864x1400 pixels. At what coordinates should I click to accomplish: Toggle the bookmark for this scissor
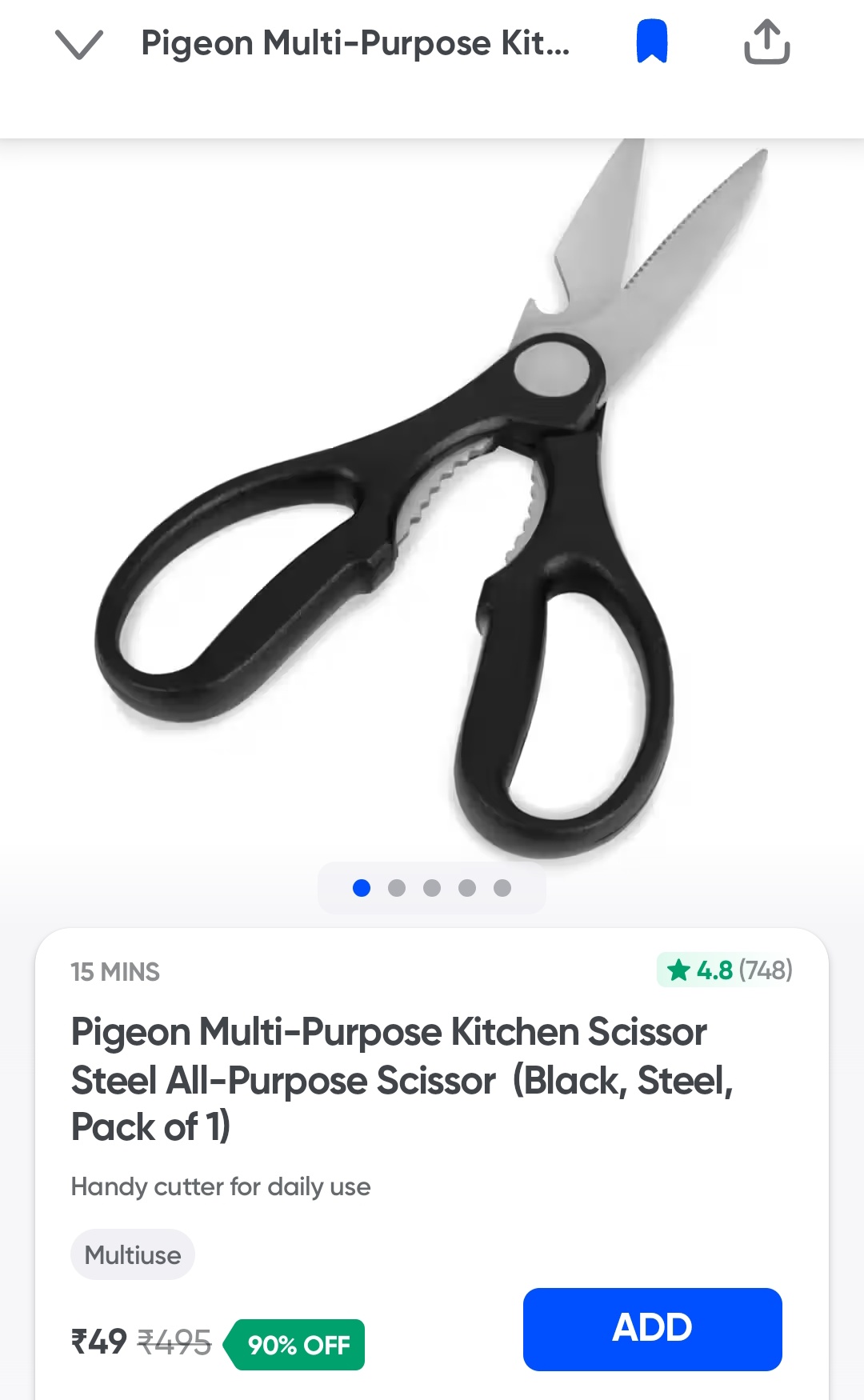651,42
